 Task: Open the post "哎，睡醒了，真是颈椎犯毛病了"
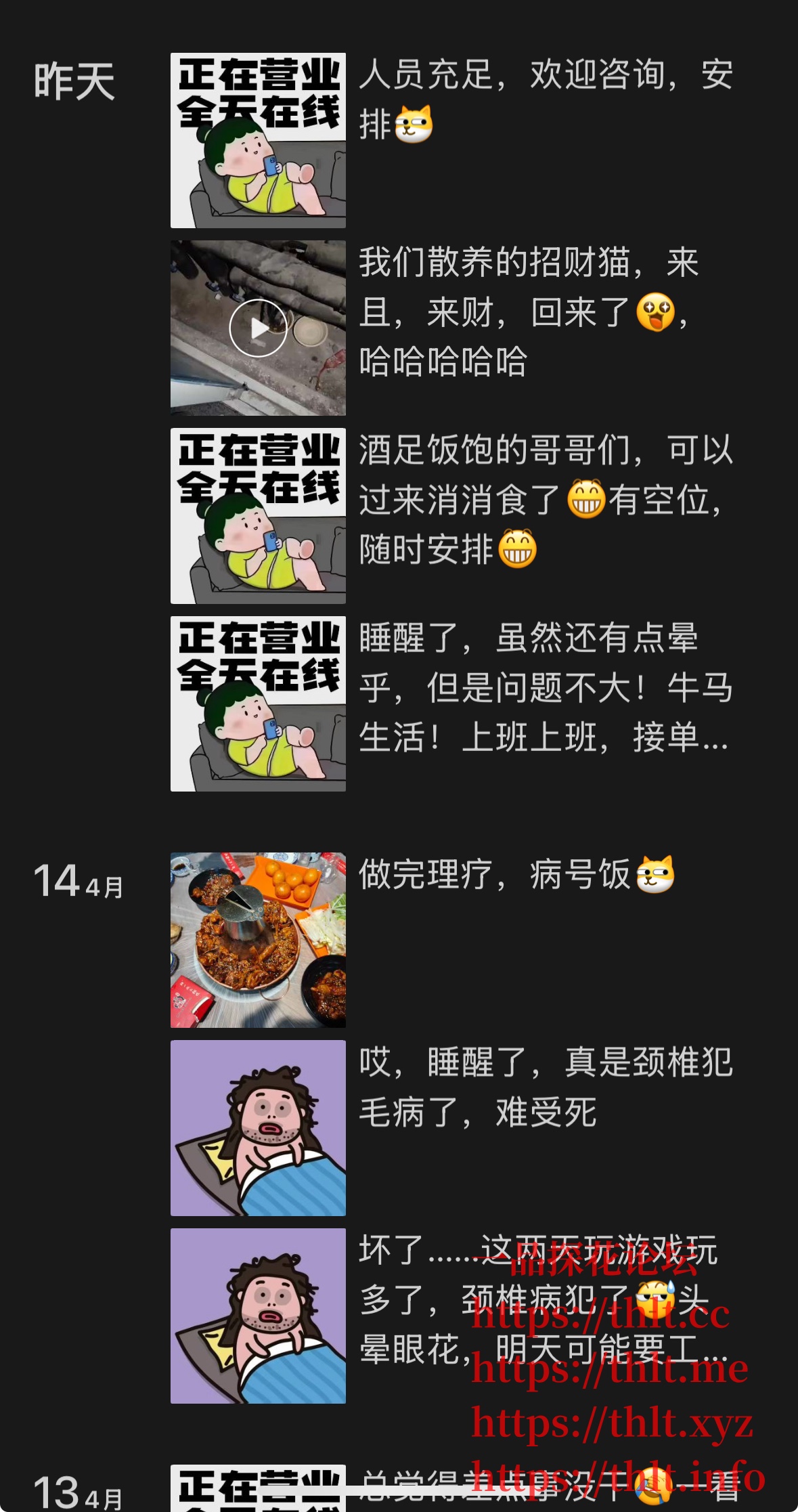coord(545,1087)
